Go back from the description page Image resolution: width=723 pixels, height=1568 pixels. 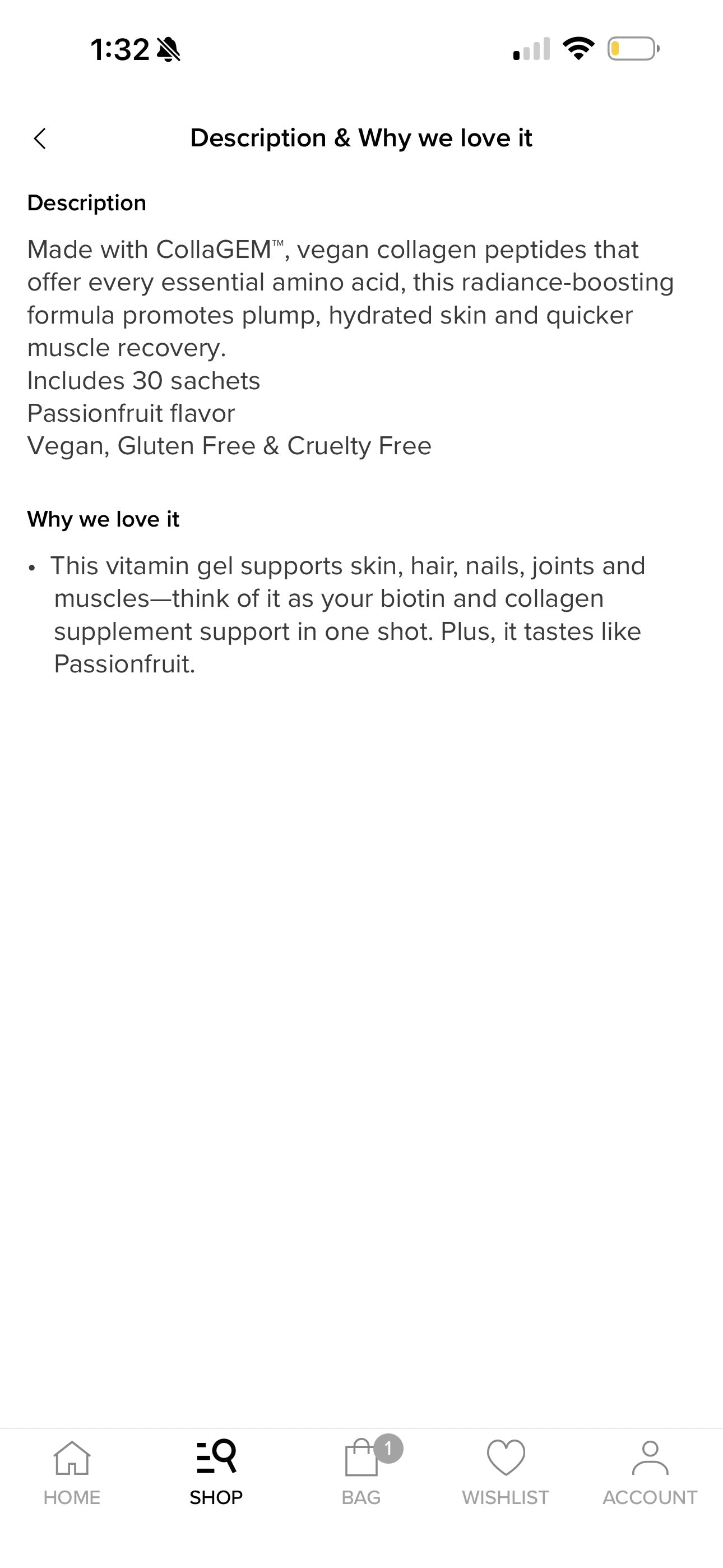point(40,139)
